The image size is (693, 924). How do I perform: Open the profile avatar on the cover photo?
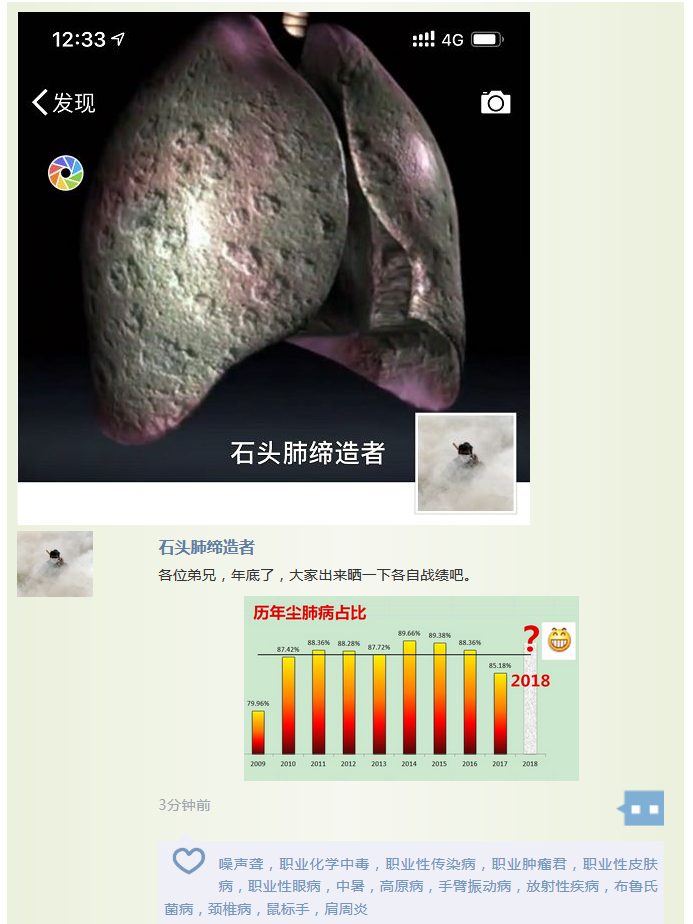[465, 463]
